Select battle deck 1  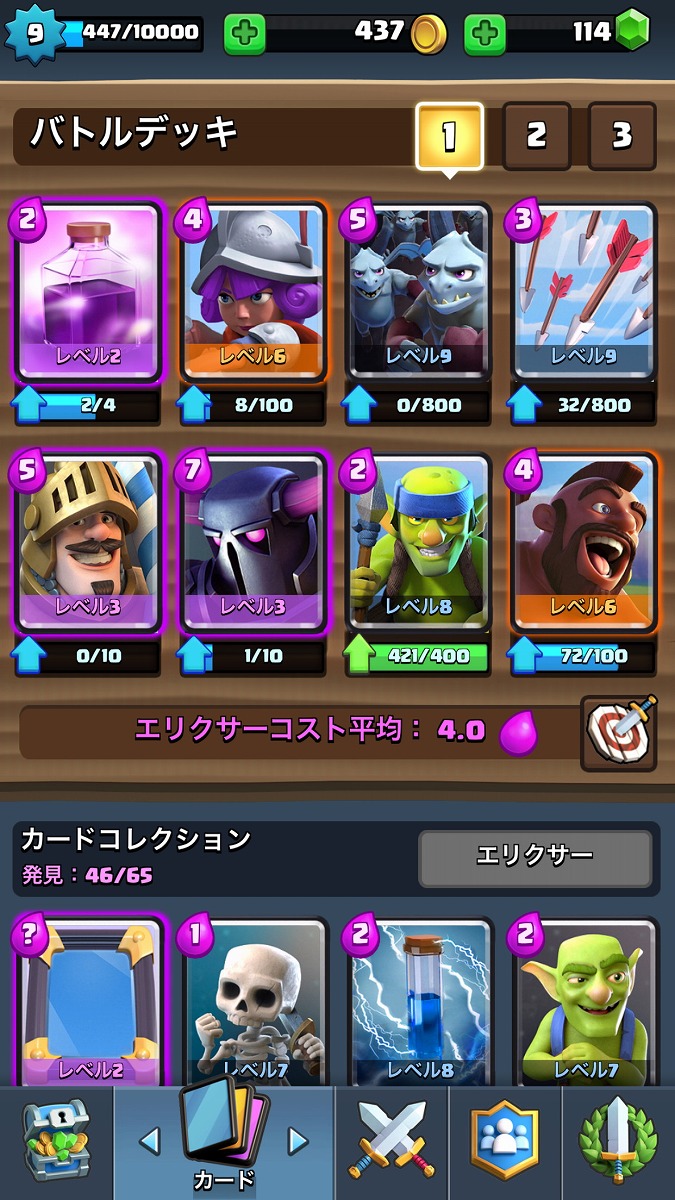pos(449,136)
